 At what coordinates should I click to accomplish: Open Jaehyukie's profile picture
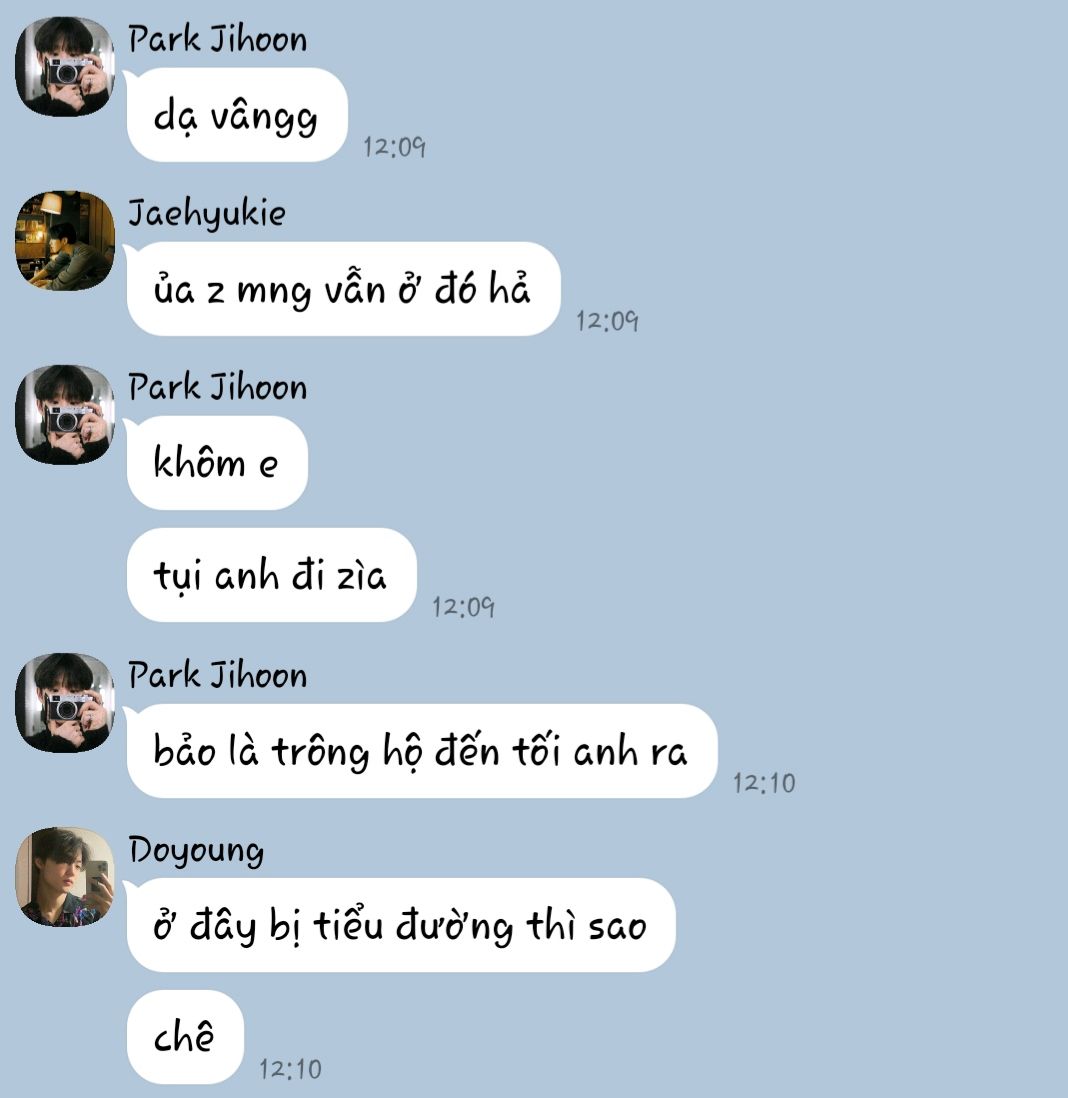[x=65, y=241]
